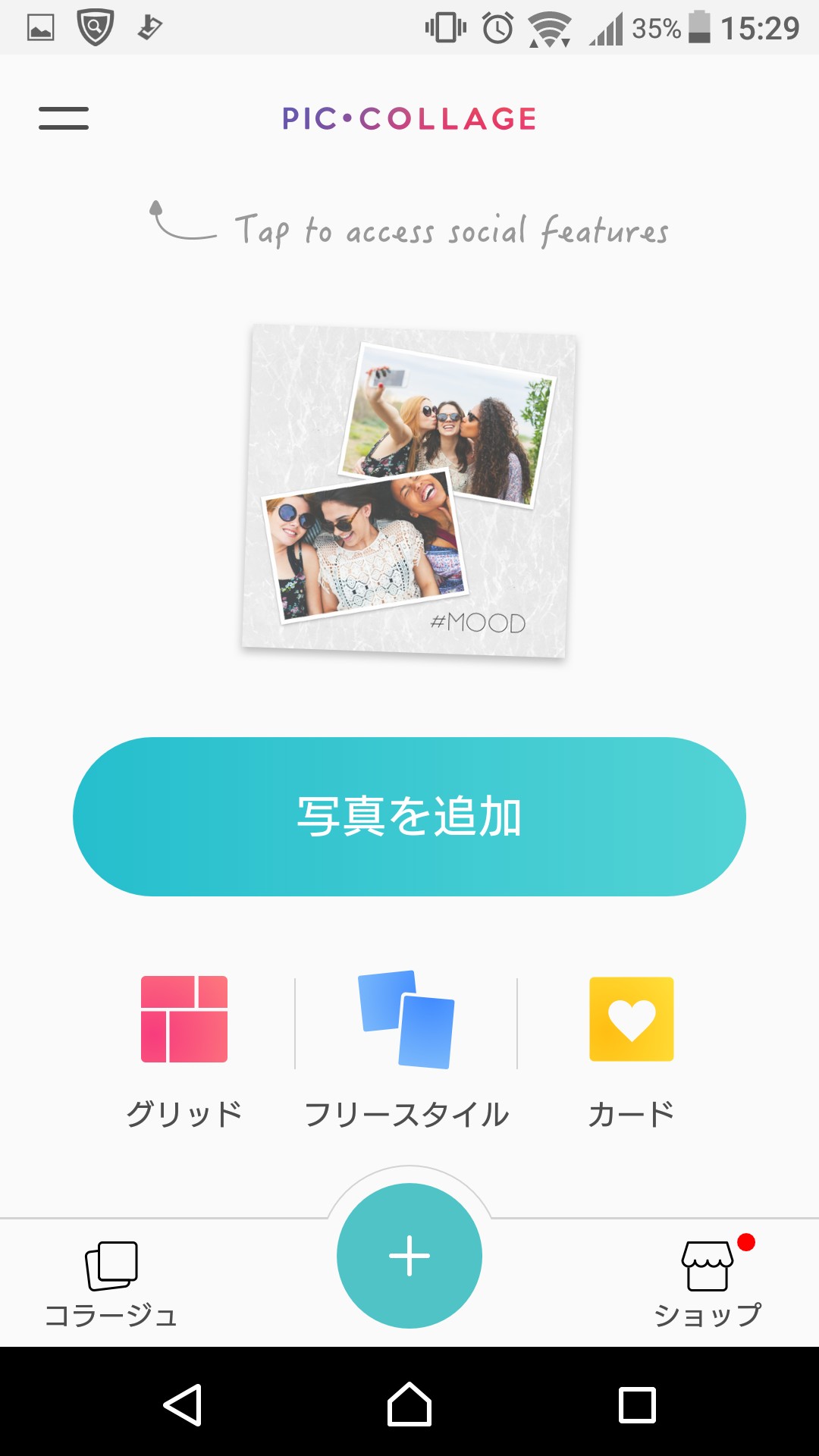Image resolution: width=819 pixels, height=1456 pixels.
Task: Switch to the コラージュ tab
Action: pos(111,1282)
